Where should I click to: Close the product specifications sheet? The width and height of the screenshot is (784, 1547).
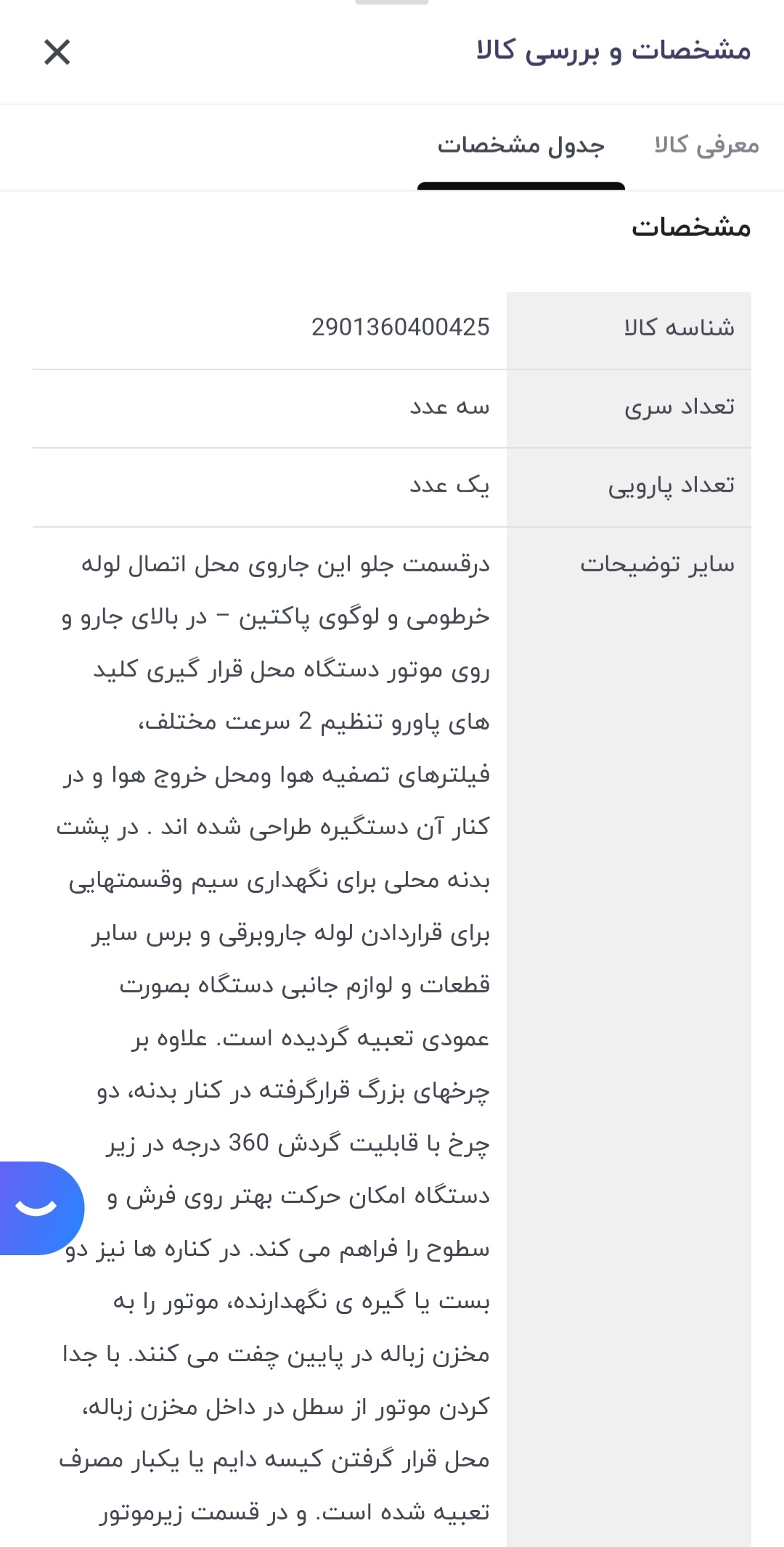(57, 52)
